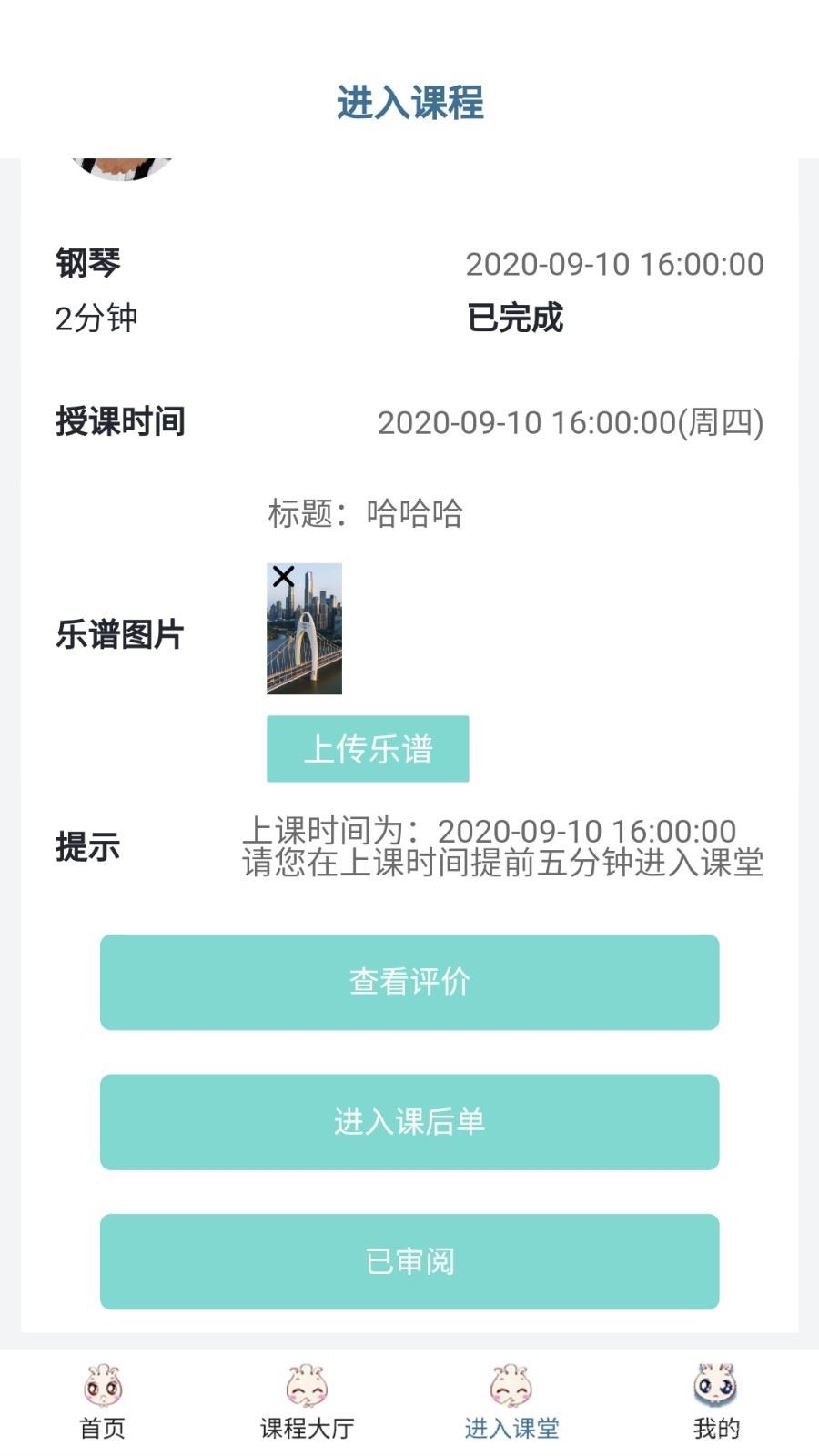Select the 标题：哈哈哈 title text

pos(364,512)
